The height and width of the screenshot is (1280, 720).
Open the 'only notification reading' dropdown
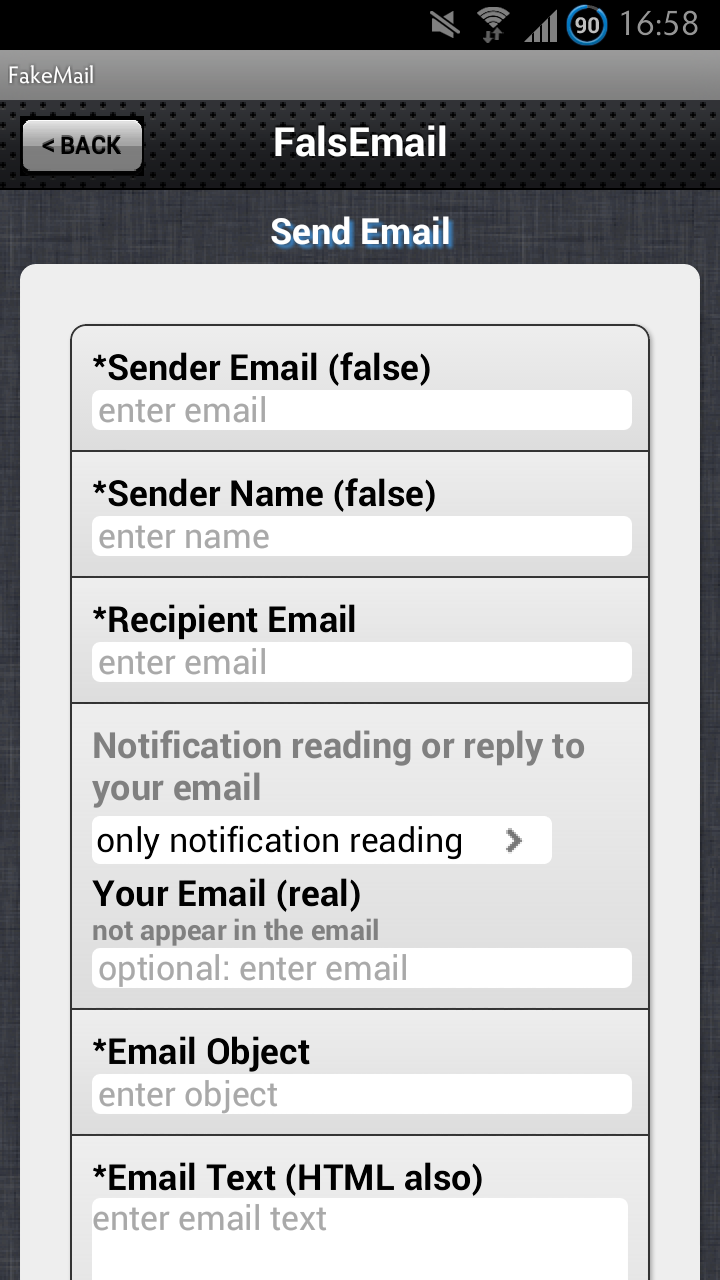321,840
